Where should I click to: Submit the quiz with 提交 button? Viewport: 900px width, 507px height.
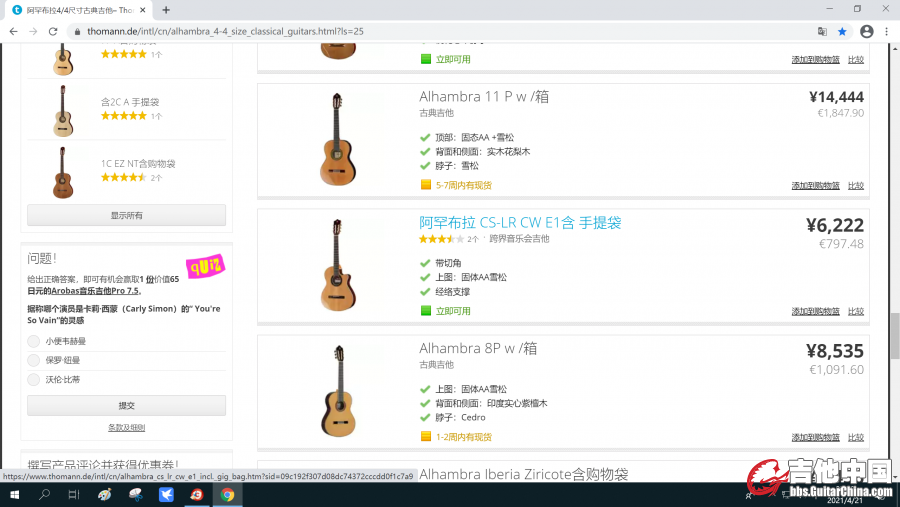[x=126, y=405]
